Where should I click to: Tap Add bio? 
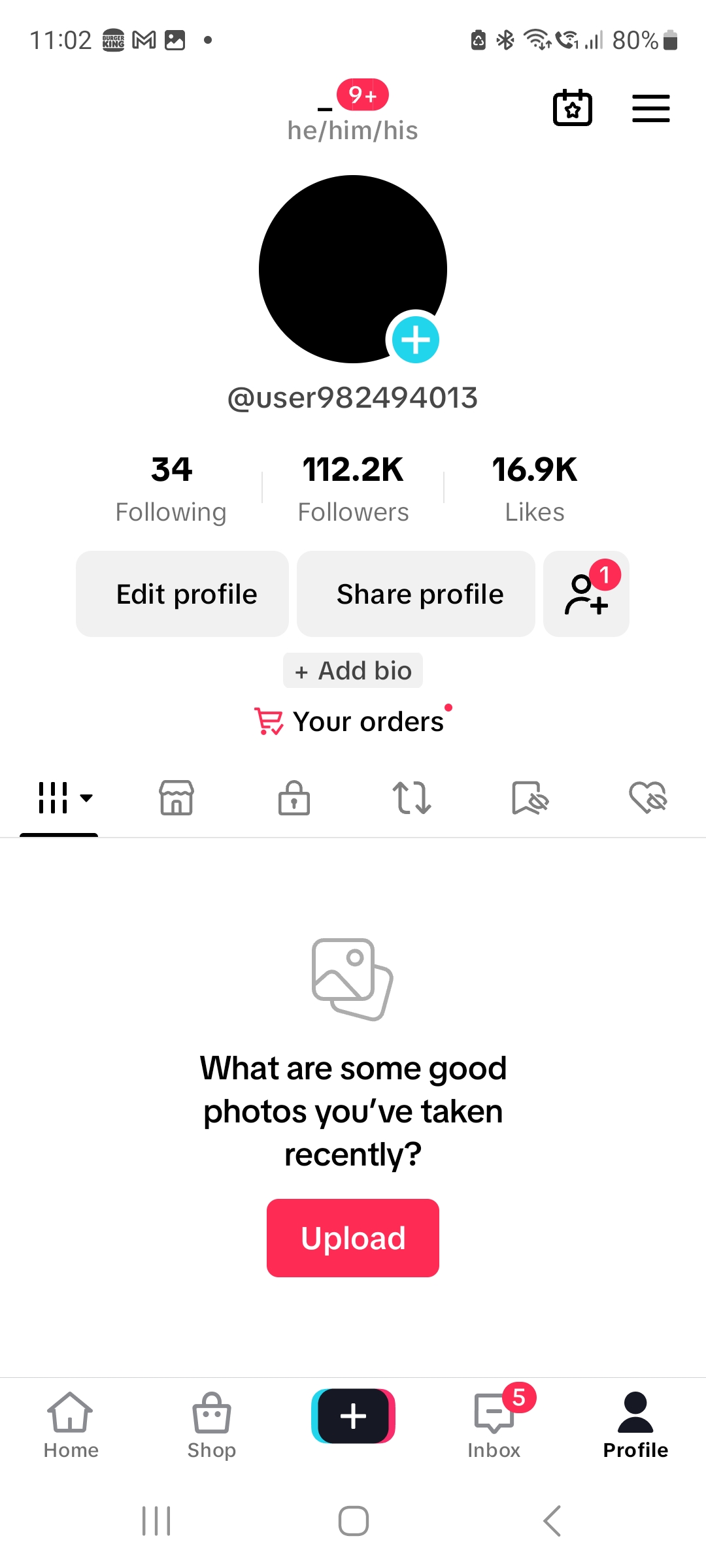pos(353,670)
